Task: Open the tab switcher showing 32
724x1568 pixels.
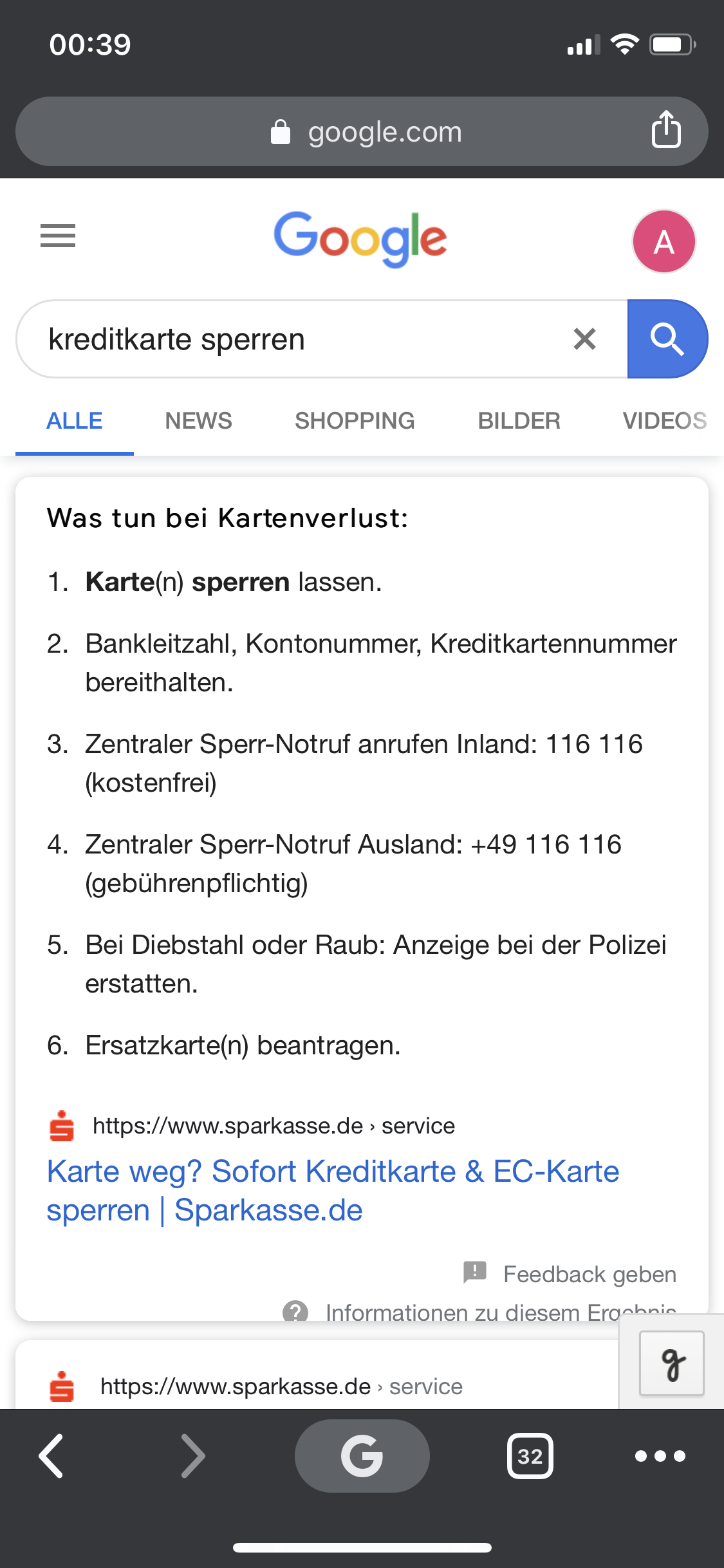Action: [530, 1455]
